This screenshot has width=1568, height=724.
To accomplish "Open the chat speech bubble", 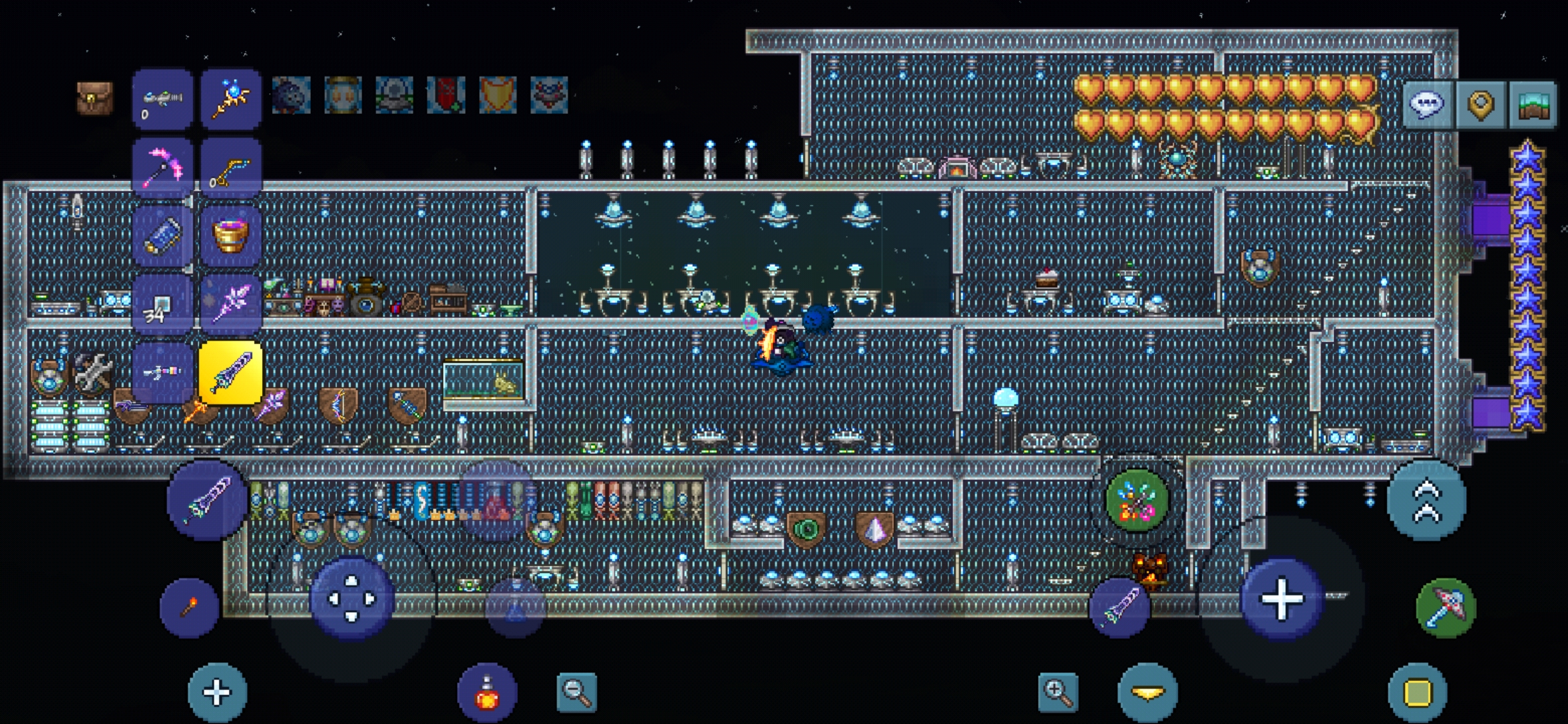I will (1428, 105).
